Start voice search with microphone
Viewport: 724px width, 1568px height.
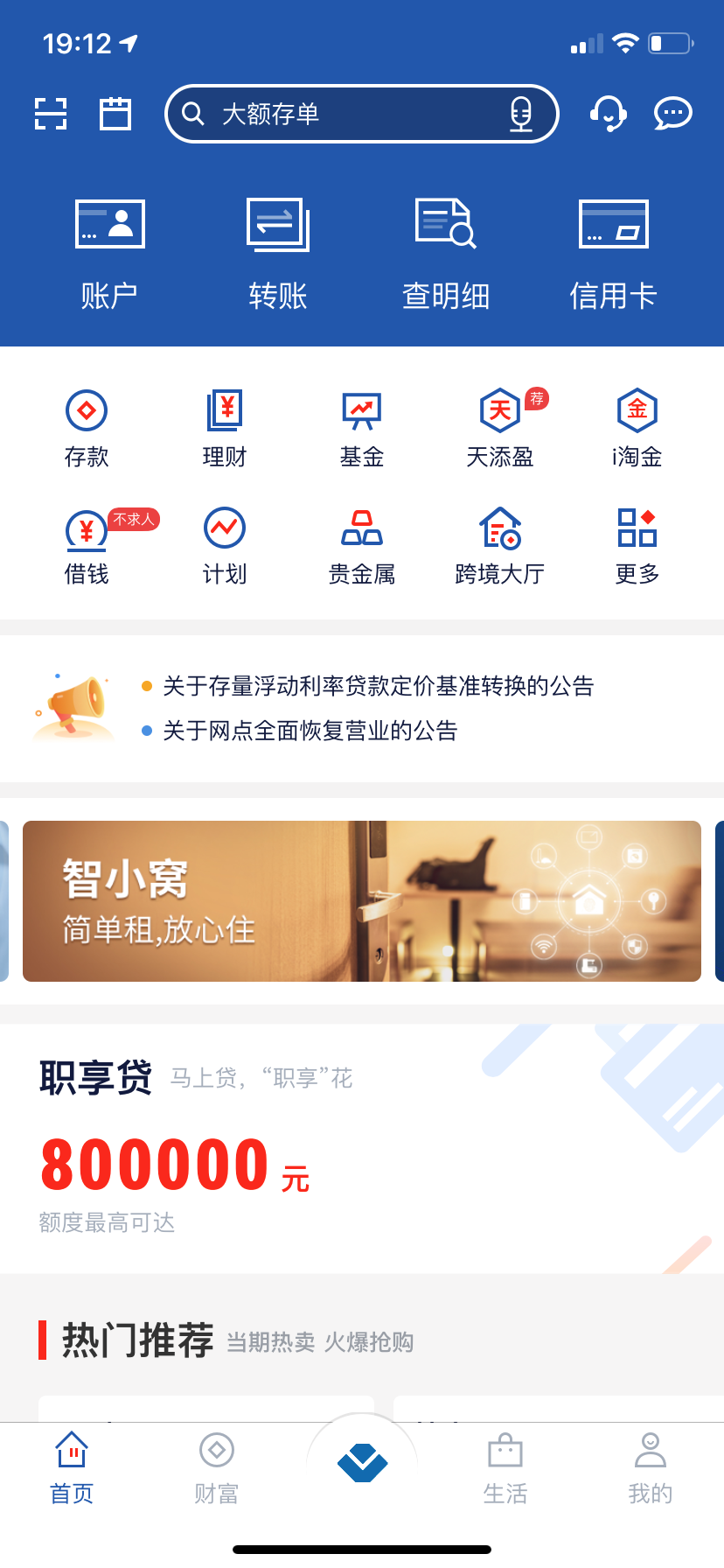click(521, 114)
